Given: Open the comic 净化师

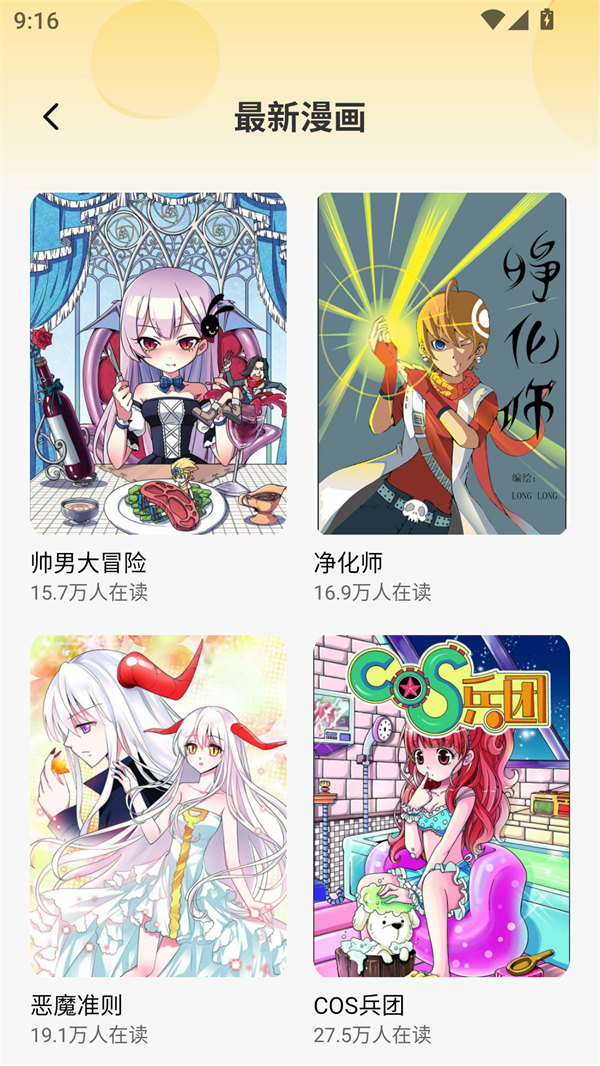Looking at the screenshot, I should (x=442, y=364).
